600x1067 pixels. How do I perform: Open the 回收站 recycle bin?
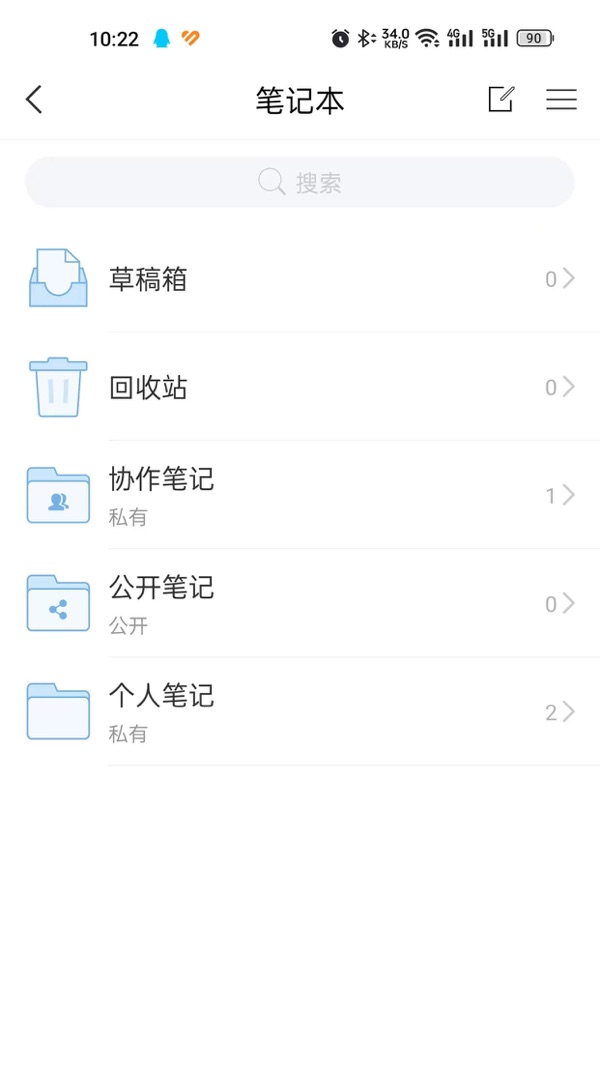point(300,387)
